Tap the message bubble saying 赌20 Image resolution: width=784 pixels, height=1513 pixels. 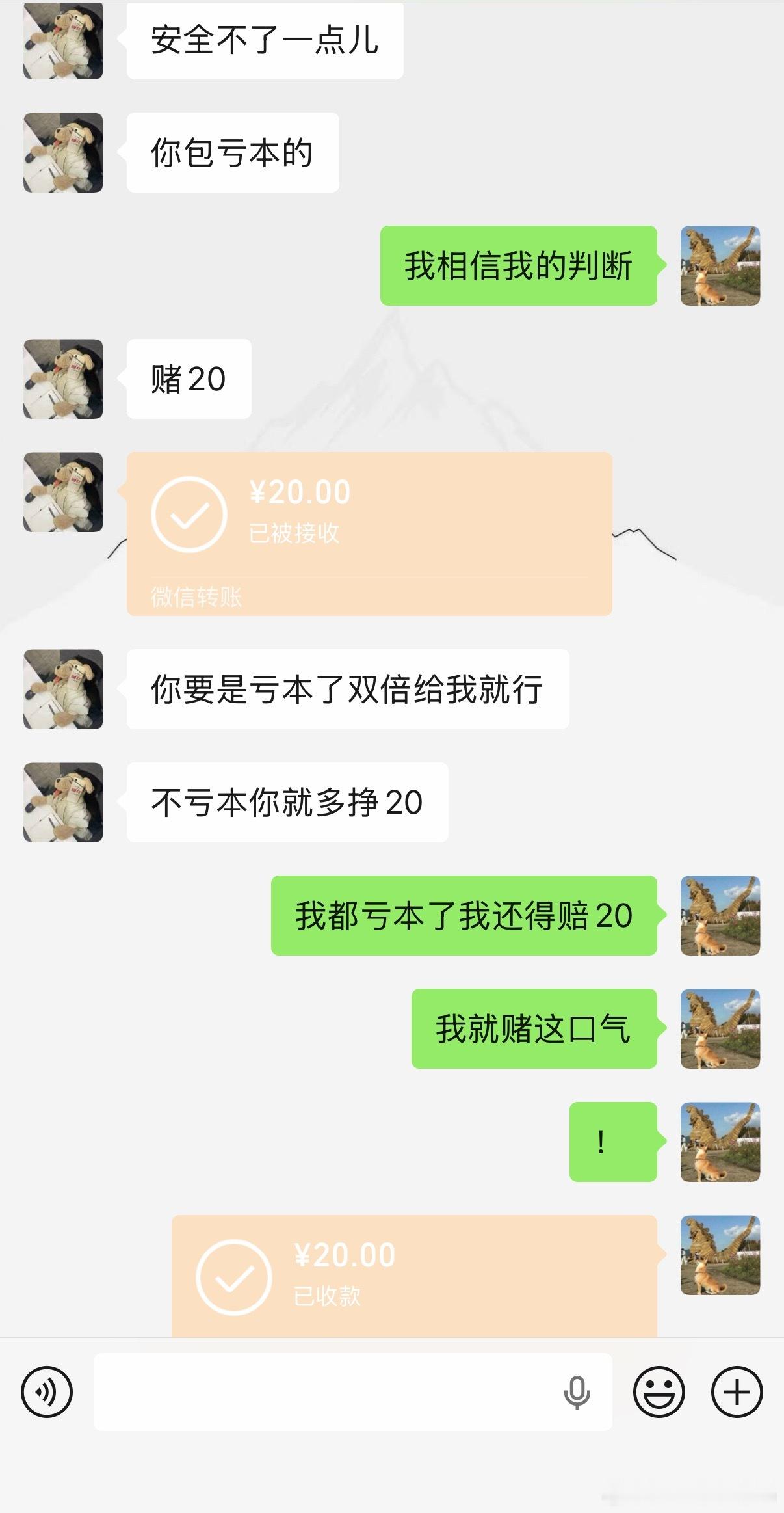189,379
